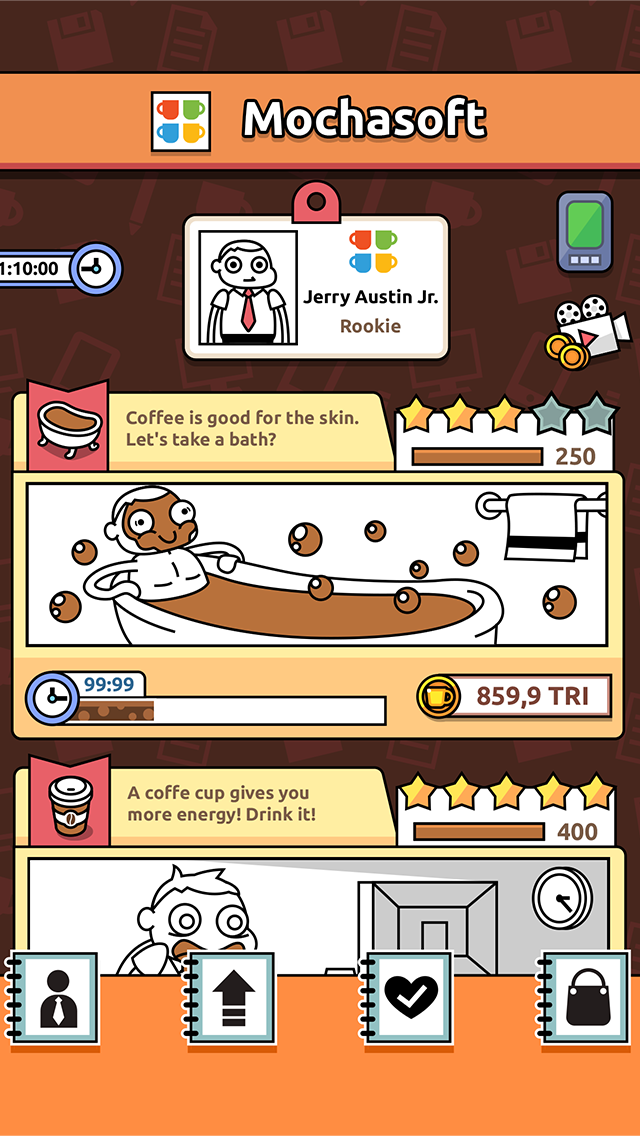Open the employee profile notebook
The image size is (640, 1136).
point(56,999)
